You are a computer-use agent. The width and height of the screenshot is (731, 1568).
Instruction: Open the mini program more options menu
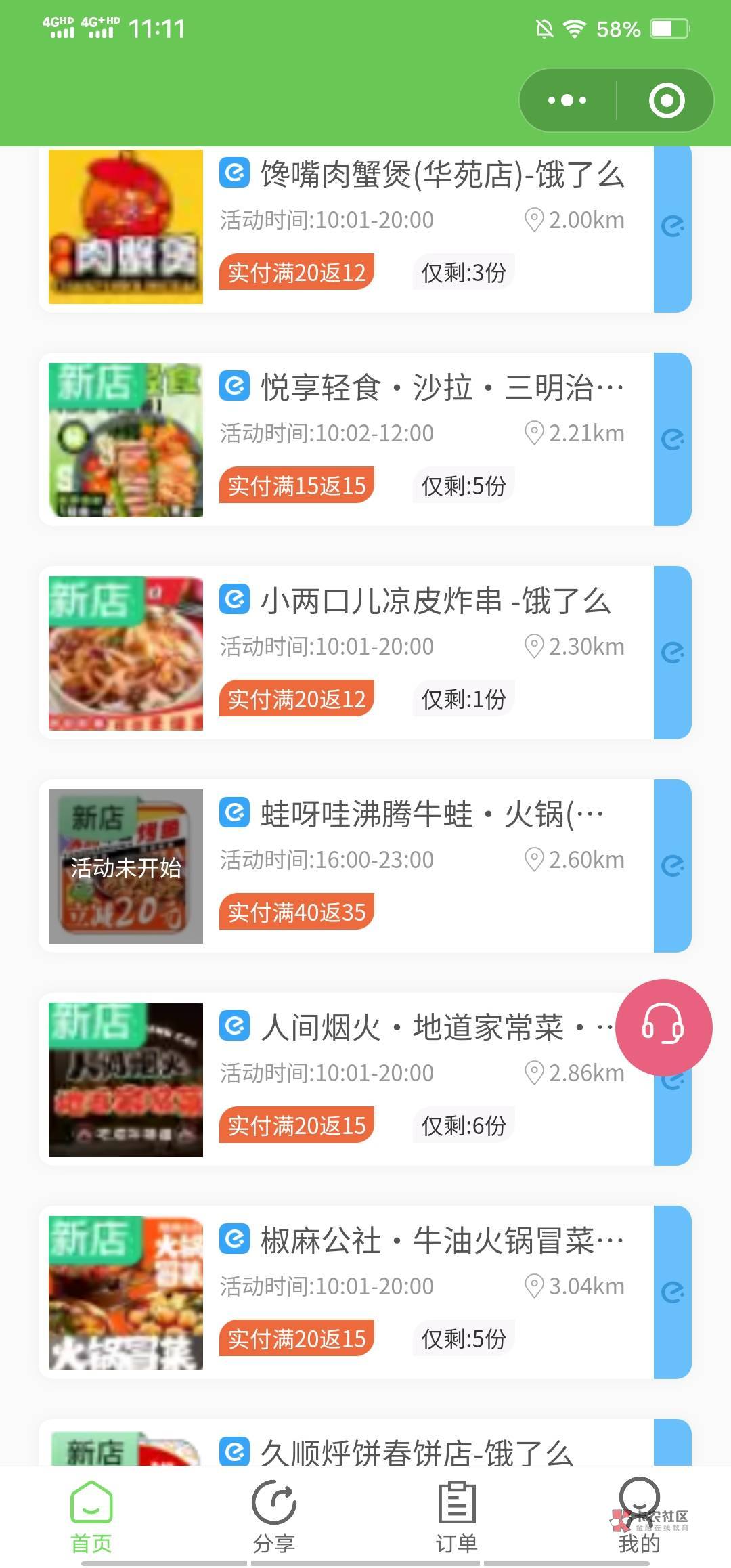tap(567, 101)
